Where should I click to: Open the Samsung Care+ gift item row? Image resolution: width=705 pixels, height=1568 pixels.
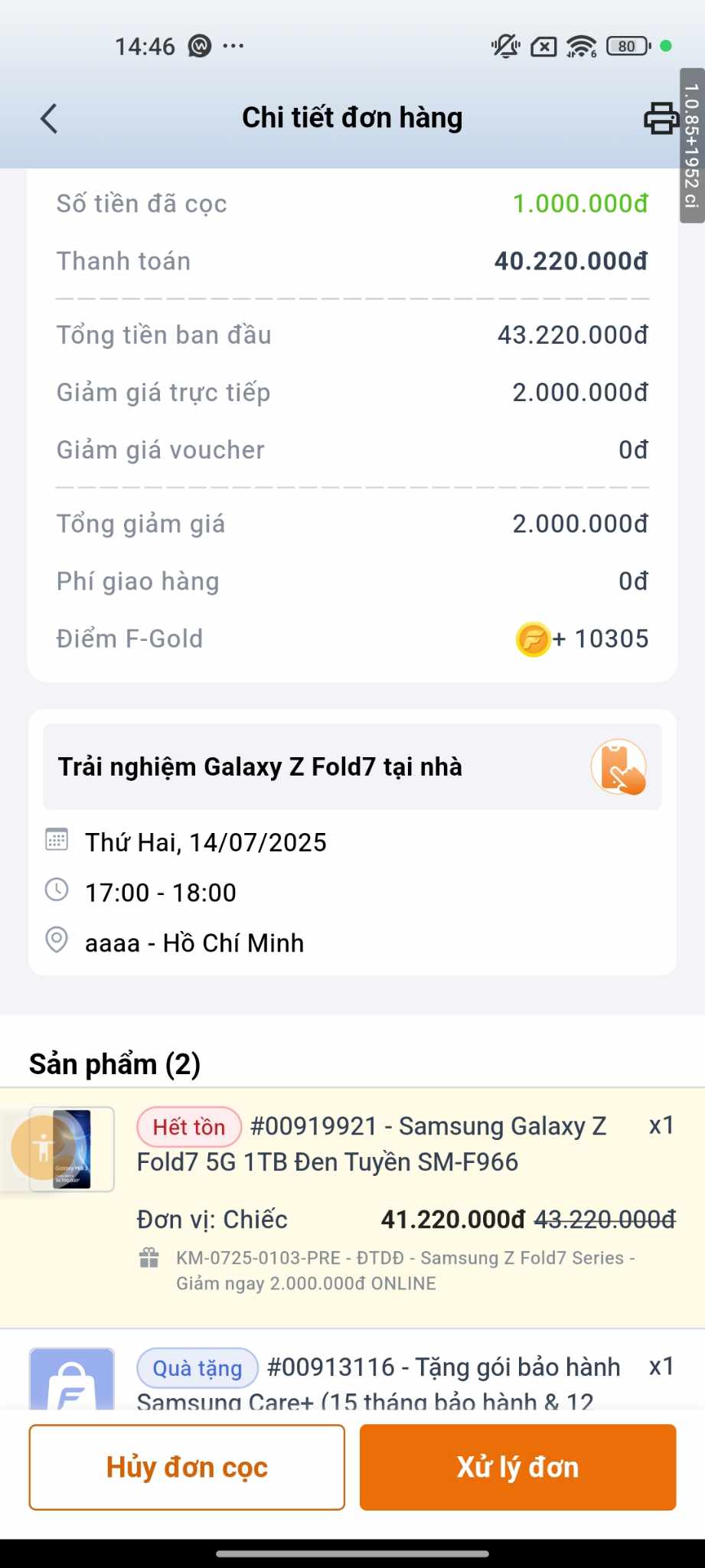352,1370
